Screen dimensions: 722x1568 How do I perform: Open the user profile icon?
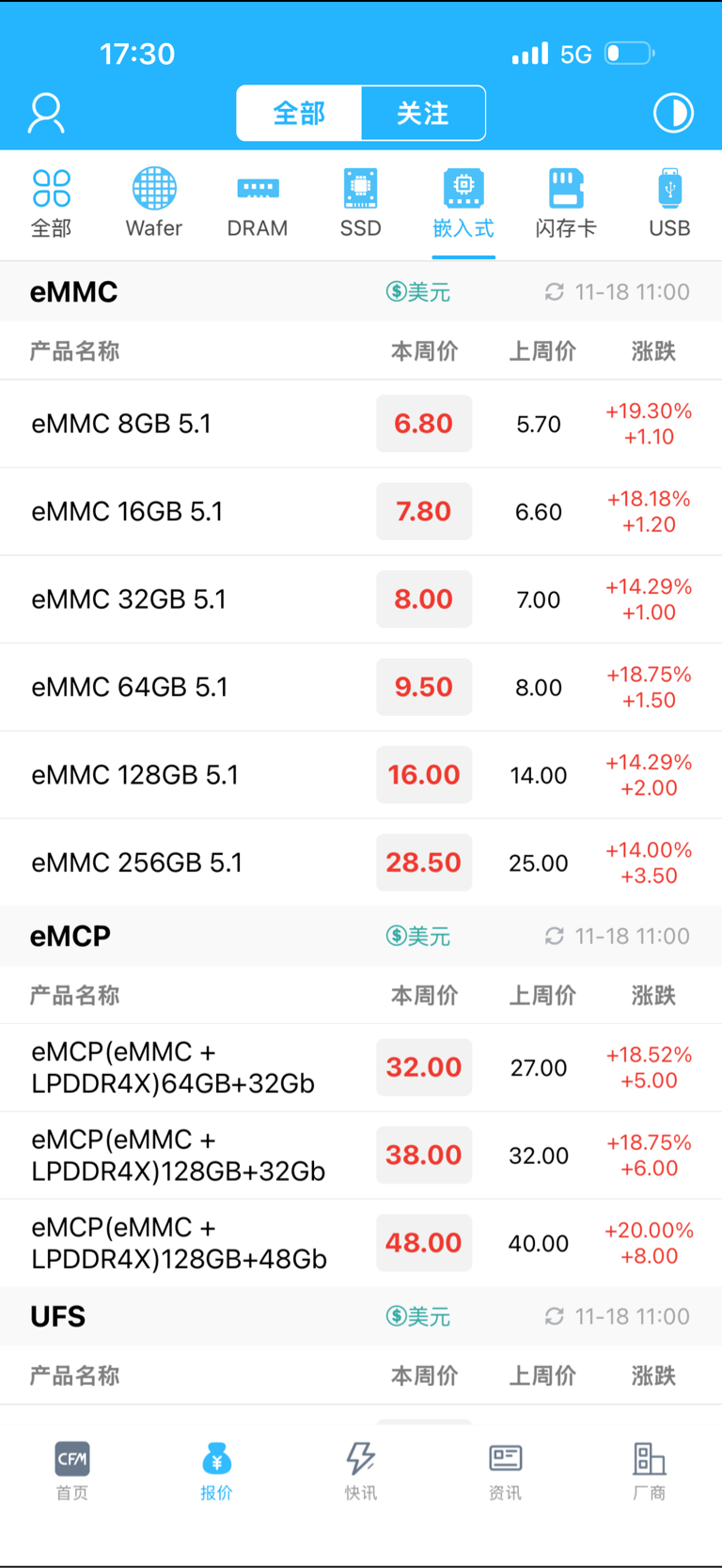click(46, 114)
